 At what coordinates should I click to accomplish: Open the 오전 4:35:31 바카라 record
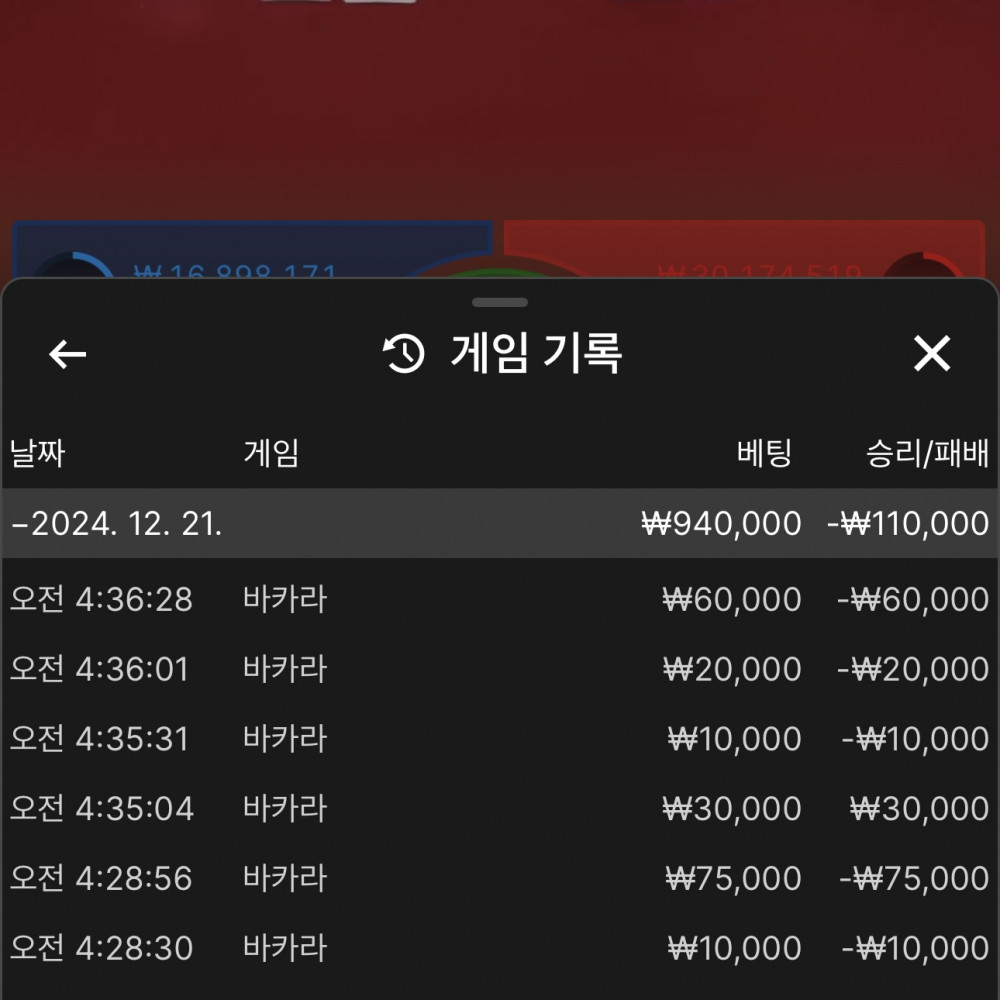pos(500,739)
